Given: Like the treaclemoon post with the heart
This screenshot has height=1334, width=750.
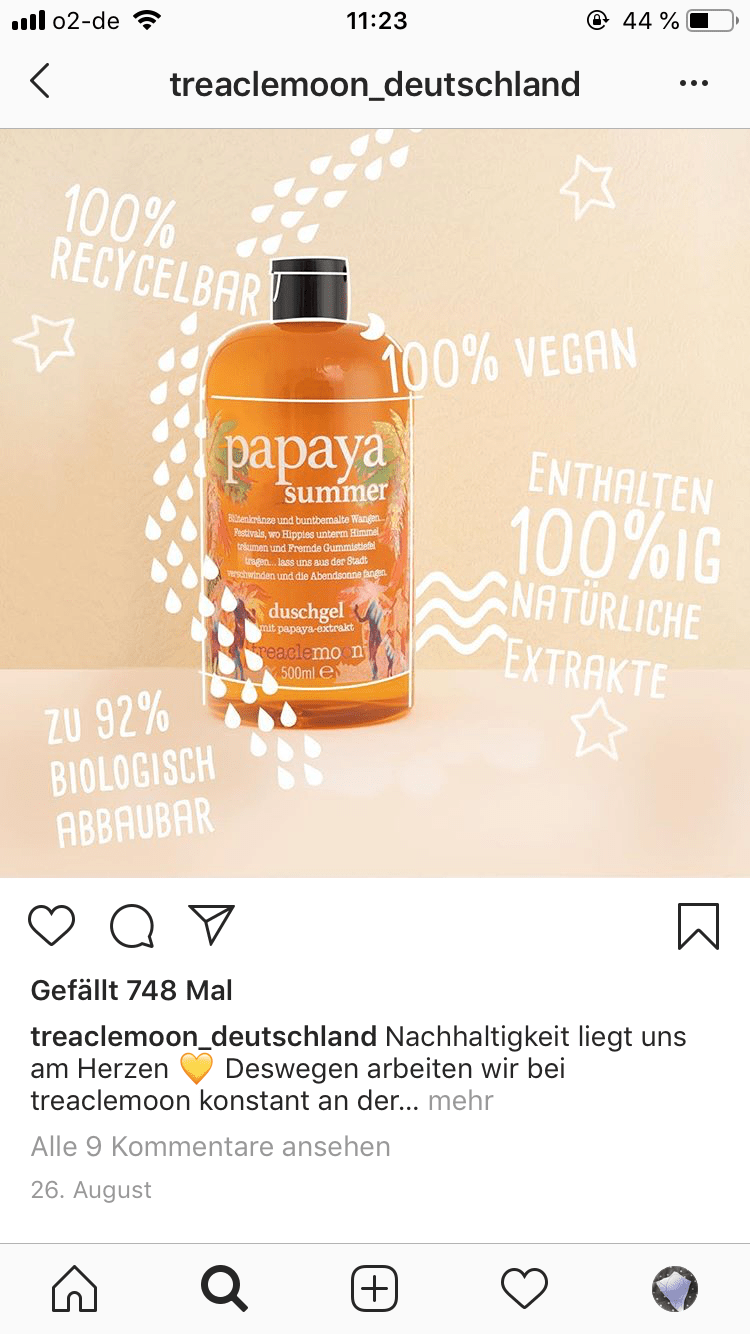Looking at the screenshot, I should tap(52, 926).
